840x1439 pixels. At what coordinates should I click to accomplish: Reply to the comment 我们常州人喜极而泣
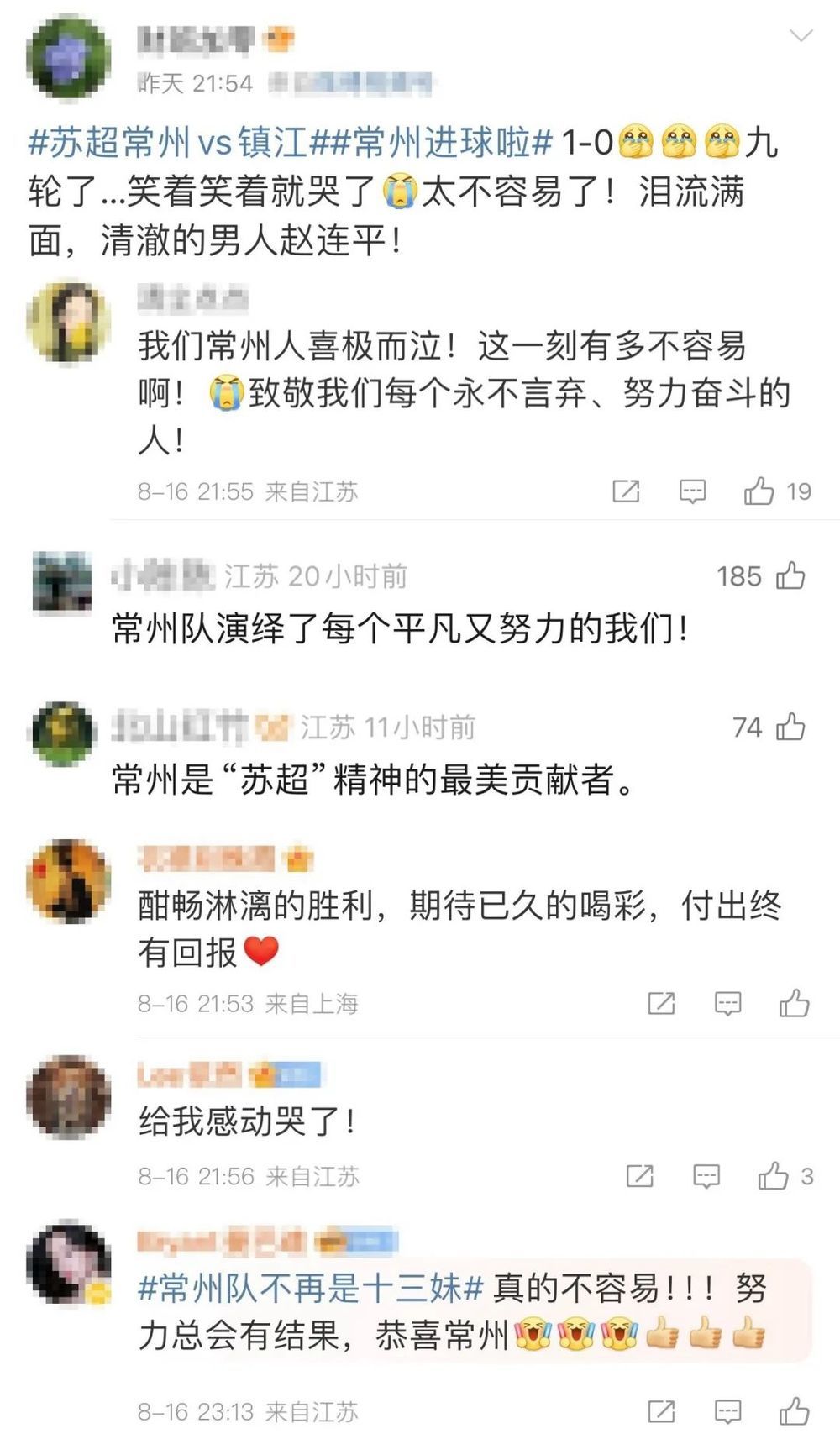(x=692, y=491)
